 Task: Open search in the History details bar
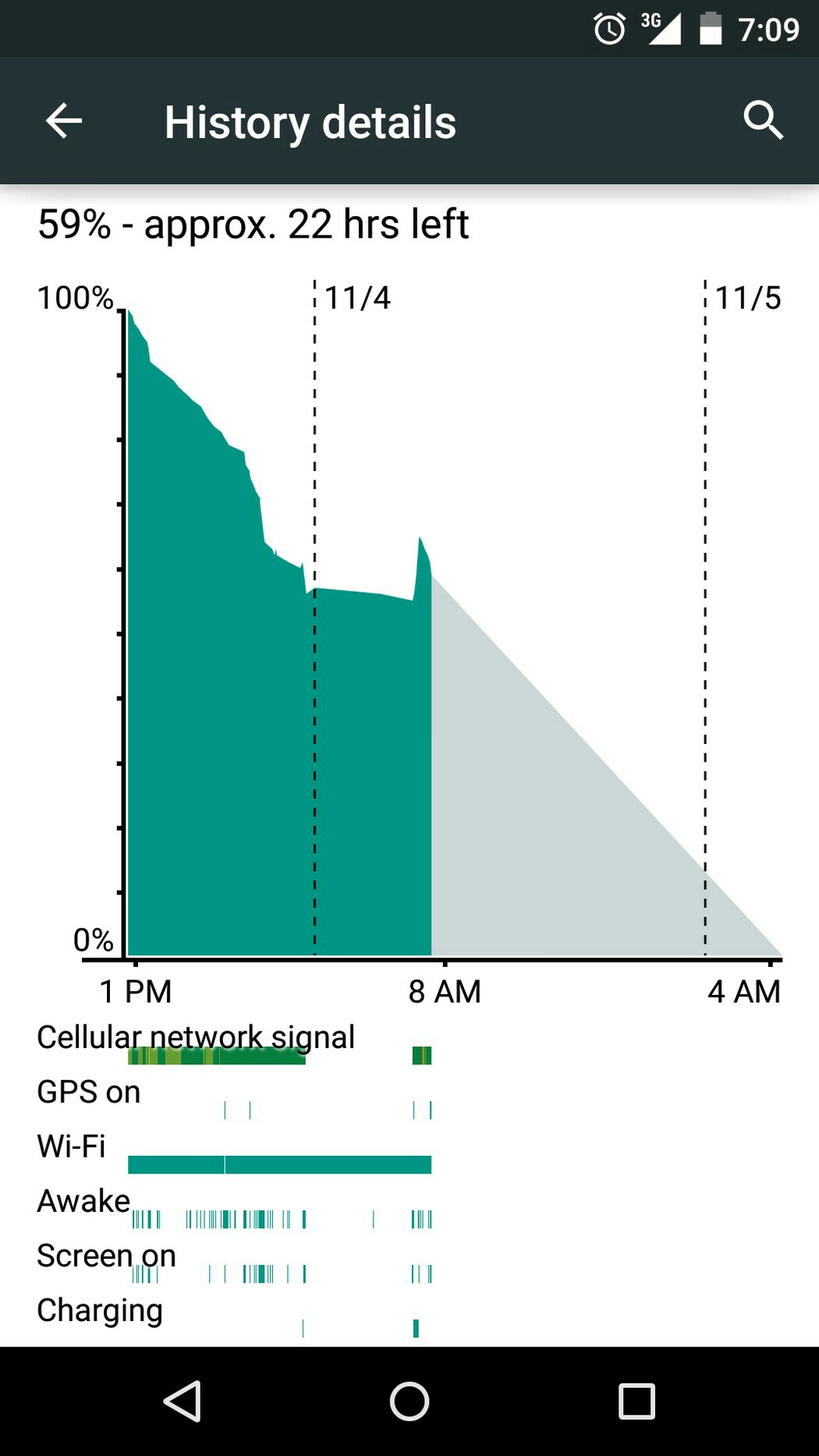coord(762,121)
